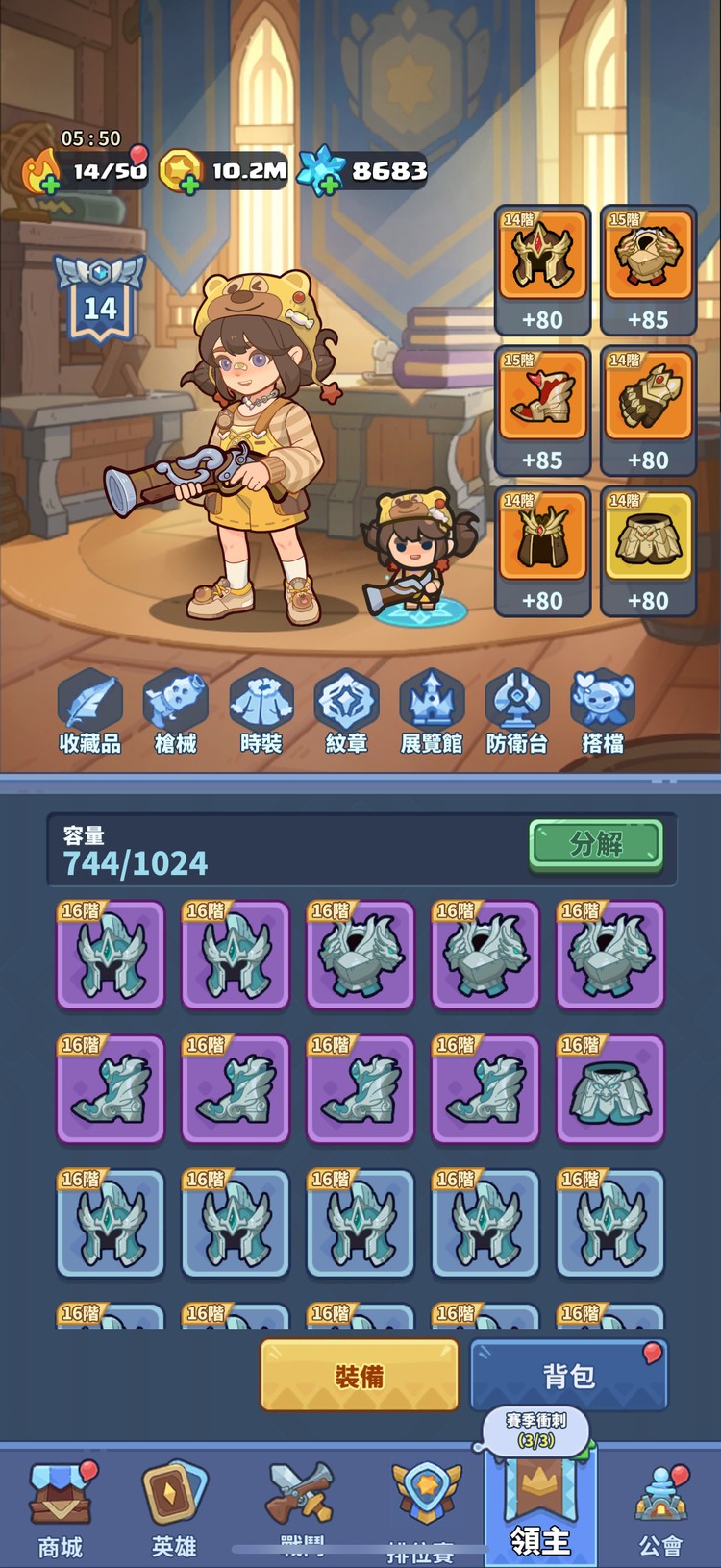Select equipped 14階 gloves +80

(x=648, y=411)
